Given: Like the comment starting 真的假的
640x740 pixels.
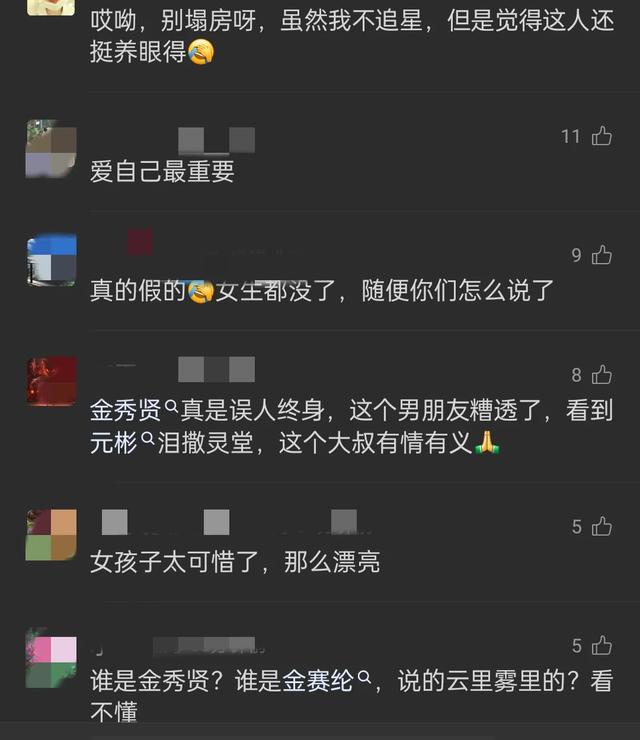Looking at the screenshot, I should [601, 256].
